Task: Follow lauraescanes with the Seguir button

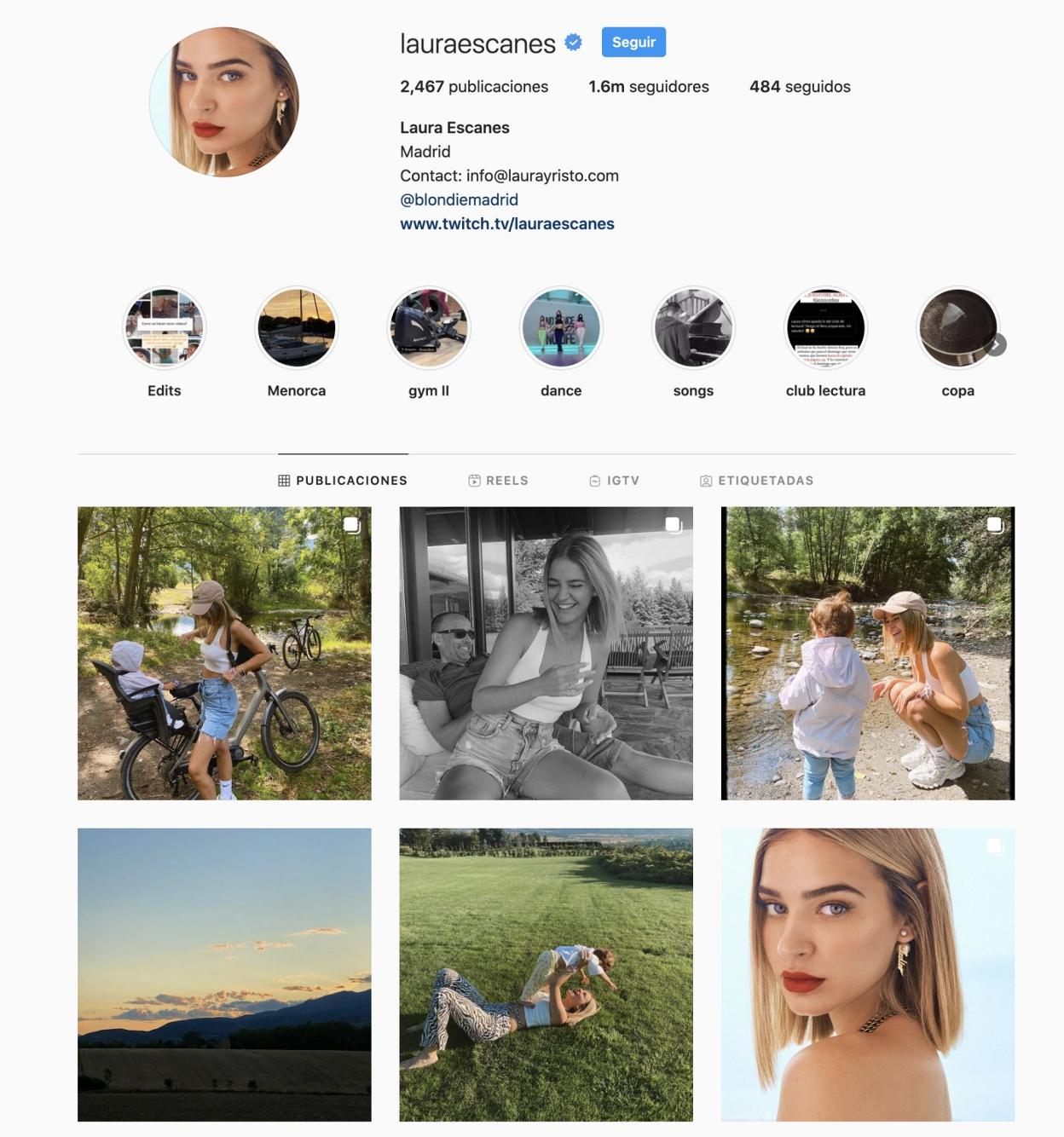Action: click(x=633, y=42)
